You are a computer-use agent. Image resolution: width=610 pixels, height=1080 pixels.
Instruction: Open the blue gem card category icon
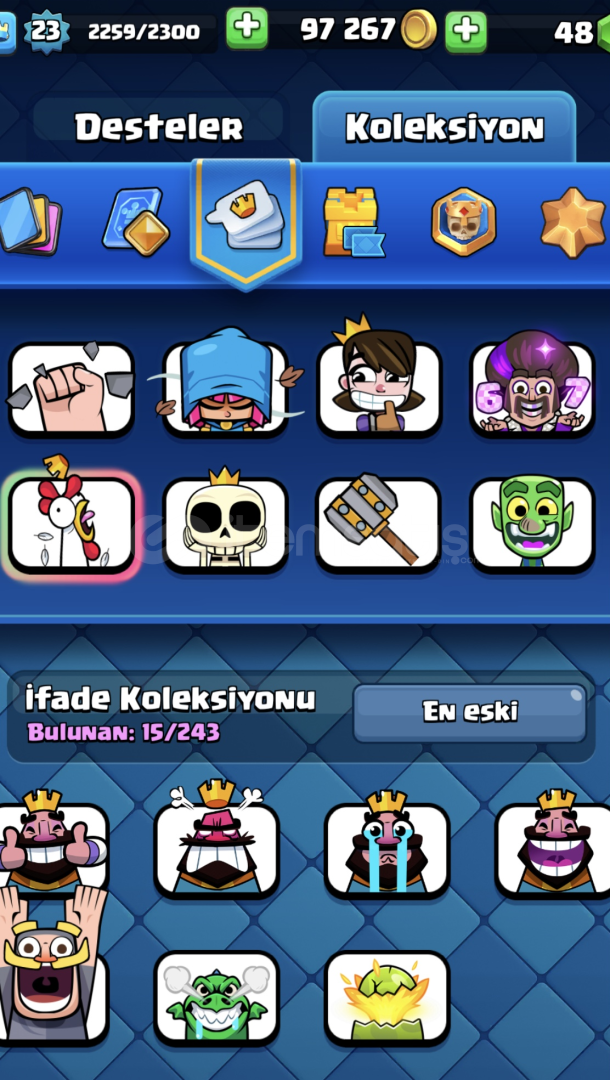(x=136, y=221)
